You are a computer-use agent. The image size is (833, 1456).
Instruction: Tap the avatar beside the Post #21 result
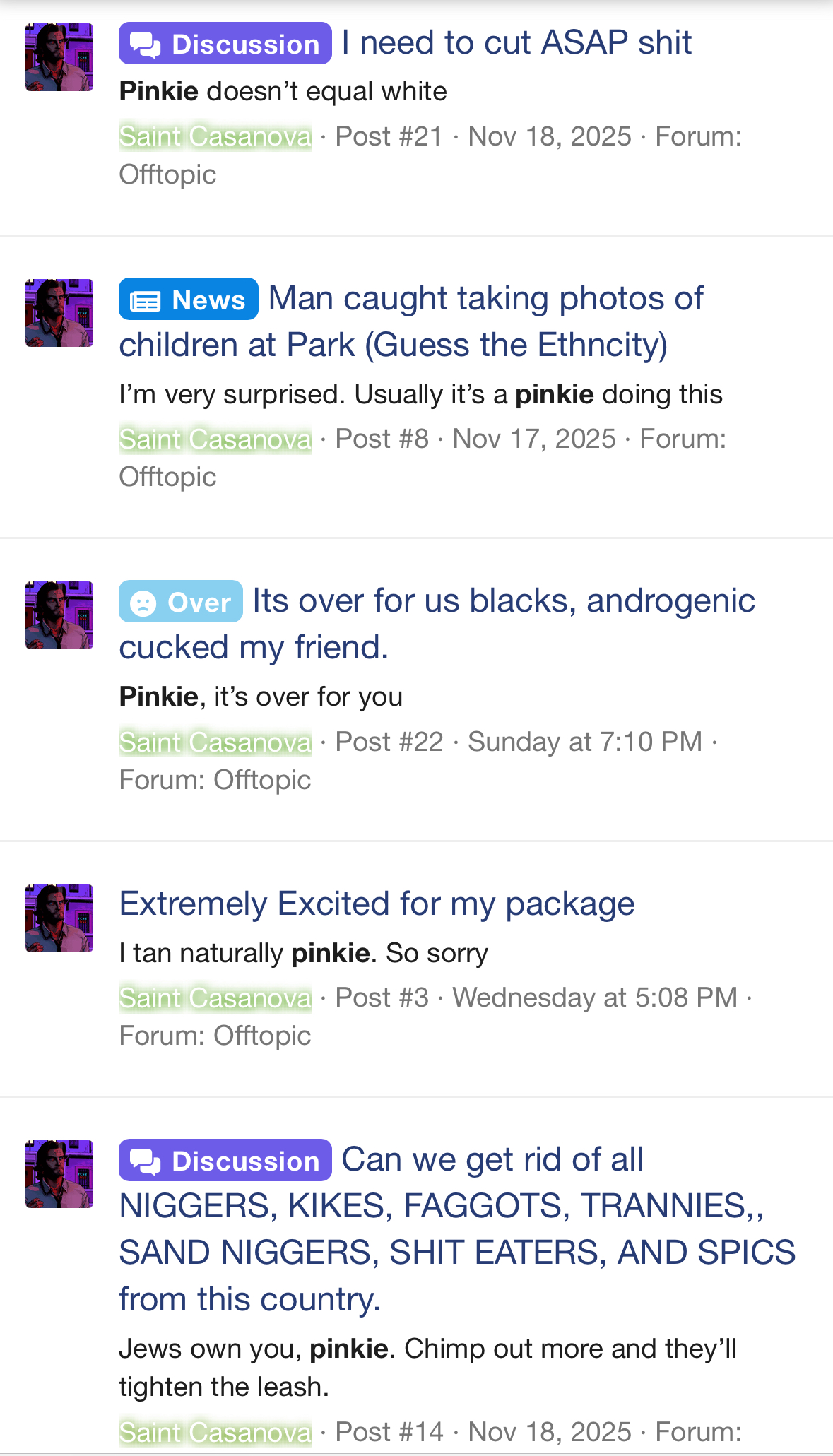coord(59,57)
